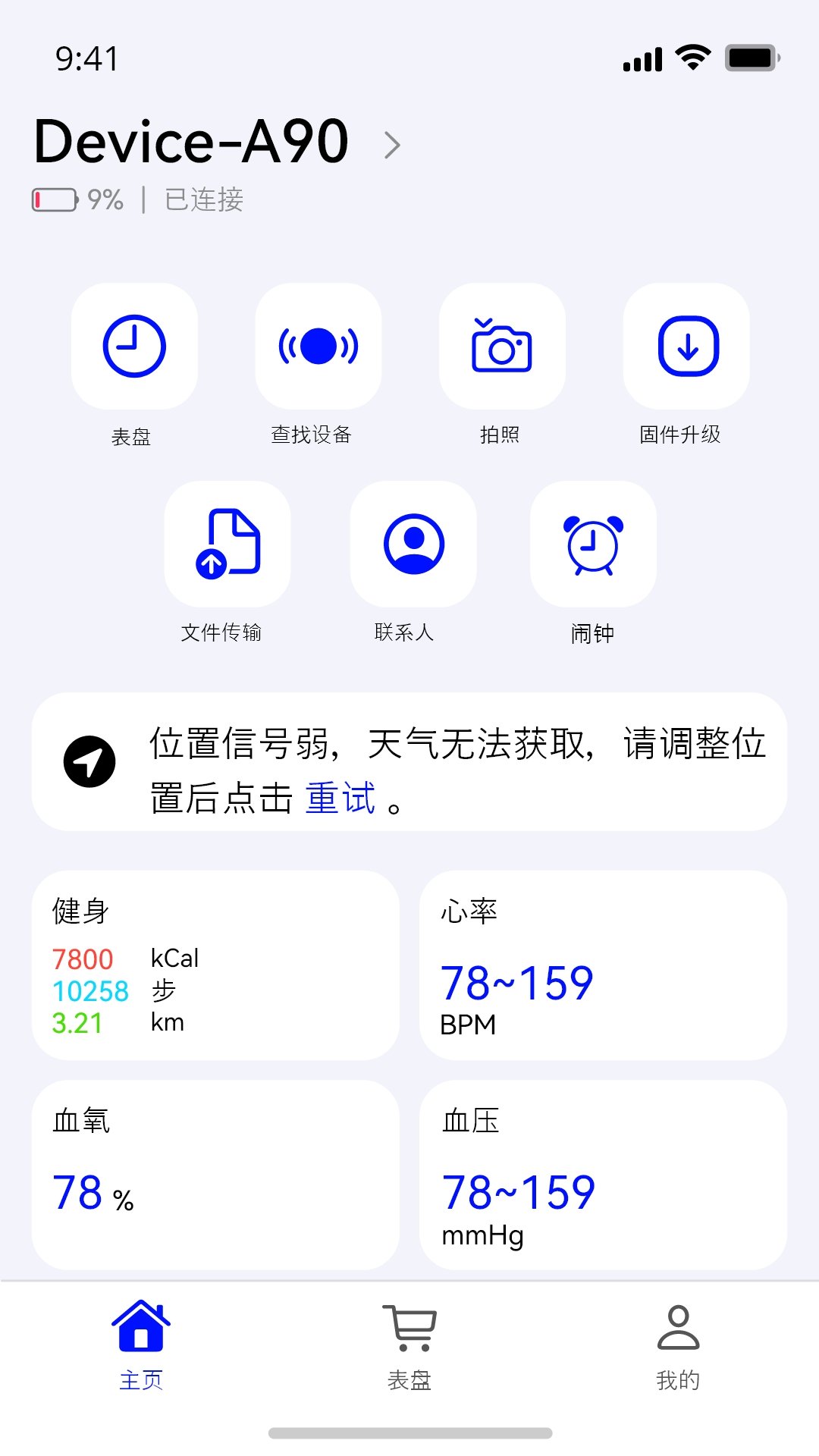Open the 表盘 watch face shortcut icon

click(x=134, y=347)
